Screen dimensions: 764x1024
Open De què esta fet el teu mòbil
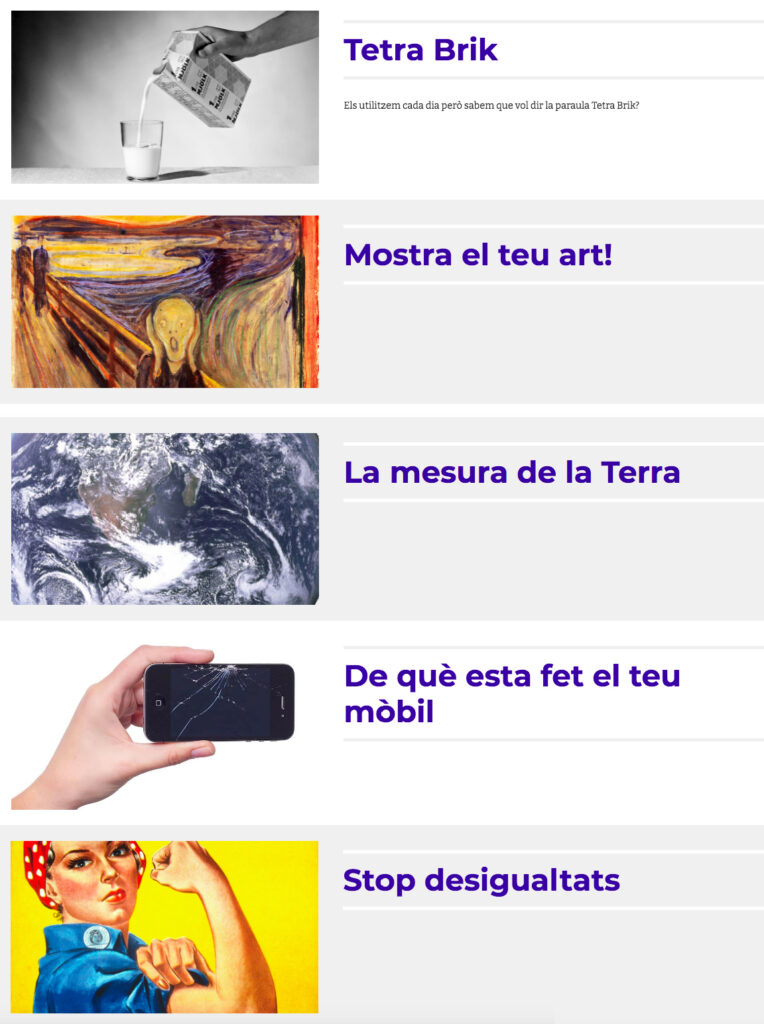click(511, 693)
